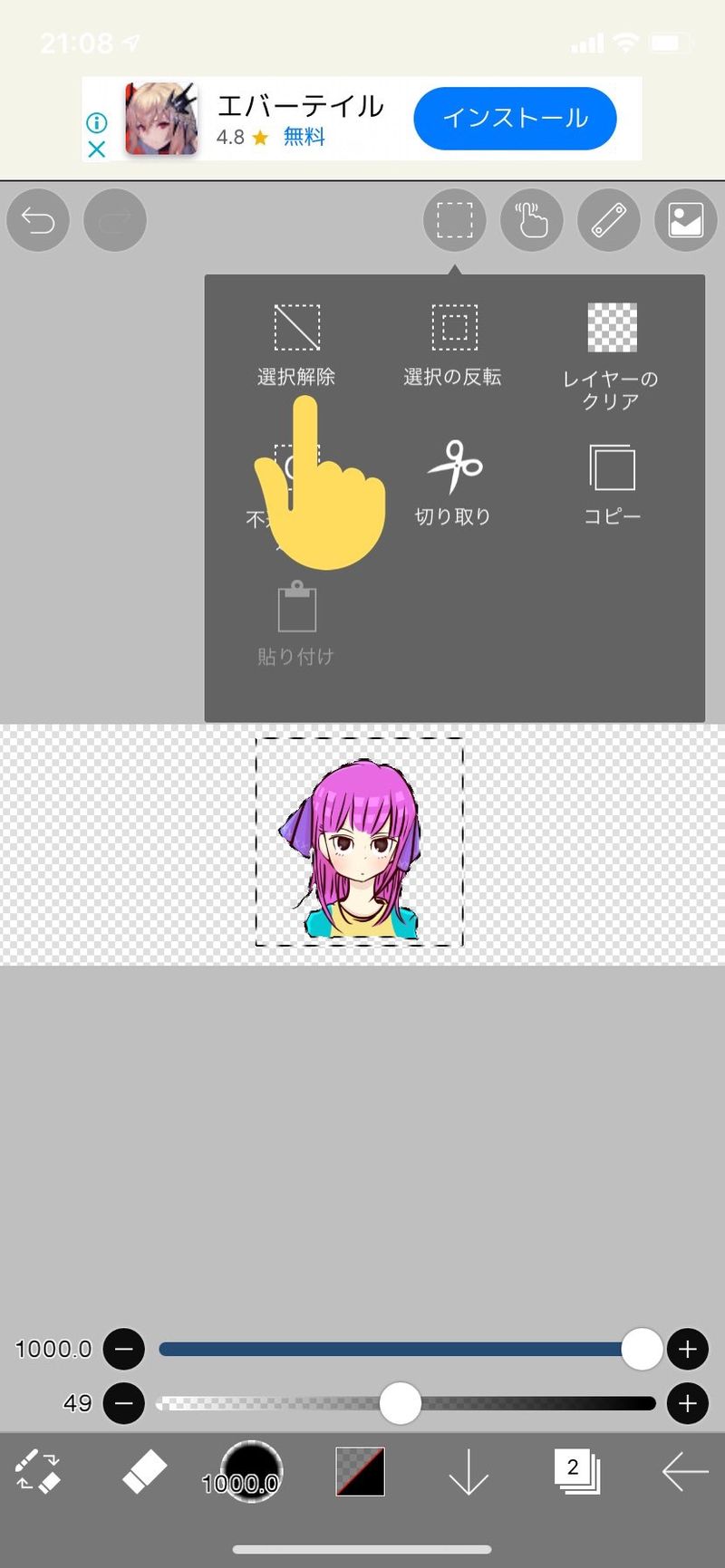Open the stabilizer hand tool

coord(532,220)
